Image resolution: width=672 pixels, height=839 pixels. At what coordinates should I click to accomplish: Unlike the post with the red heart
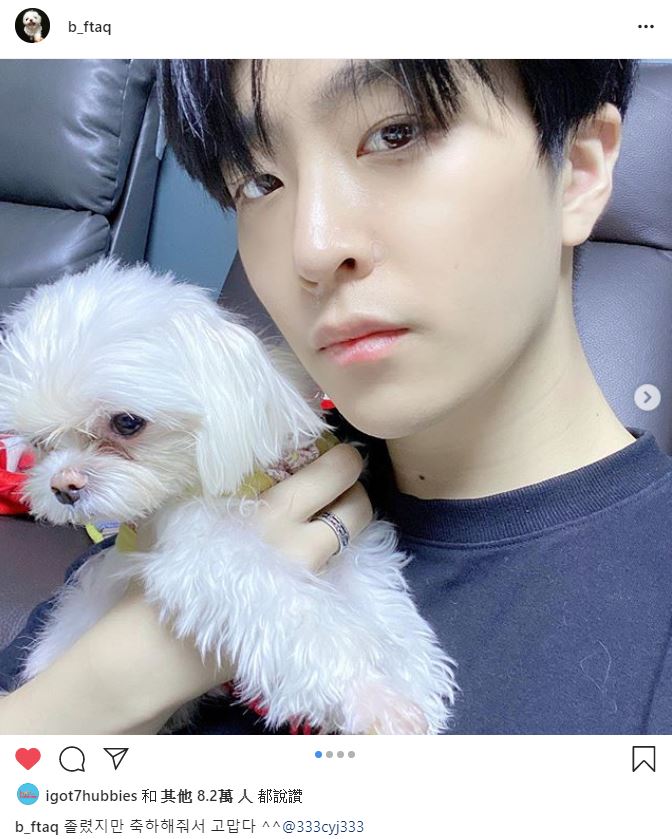coord(28,758)
